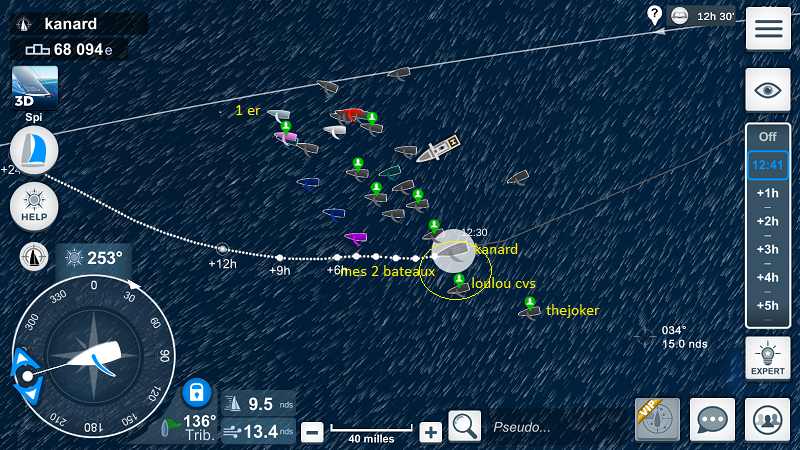Zoom in with the plus button
The height and width of the screenshot is (450, 800).
pyautogui.click(x=430, y=432)
